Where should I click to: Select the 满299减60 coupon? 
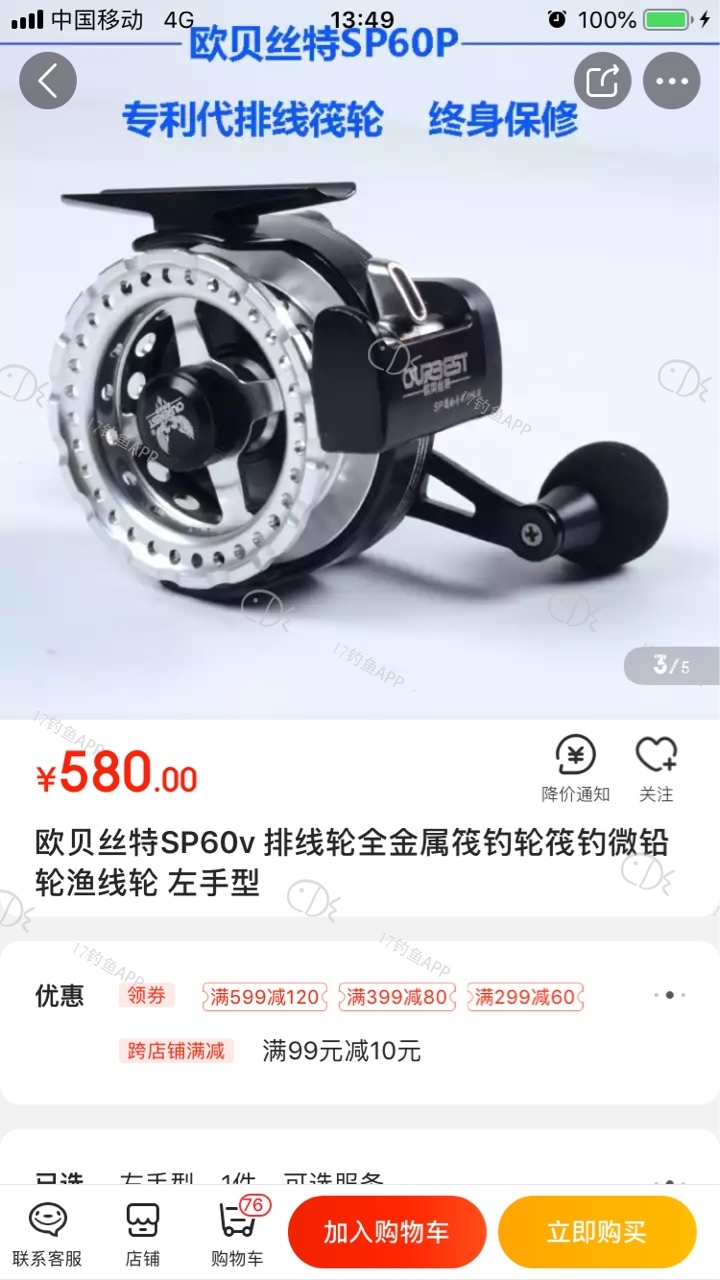tap(525, 996)
